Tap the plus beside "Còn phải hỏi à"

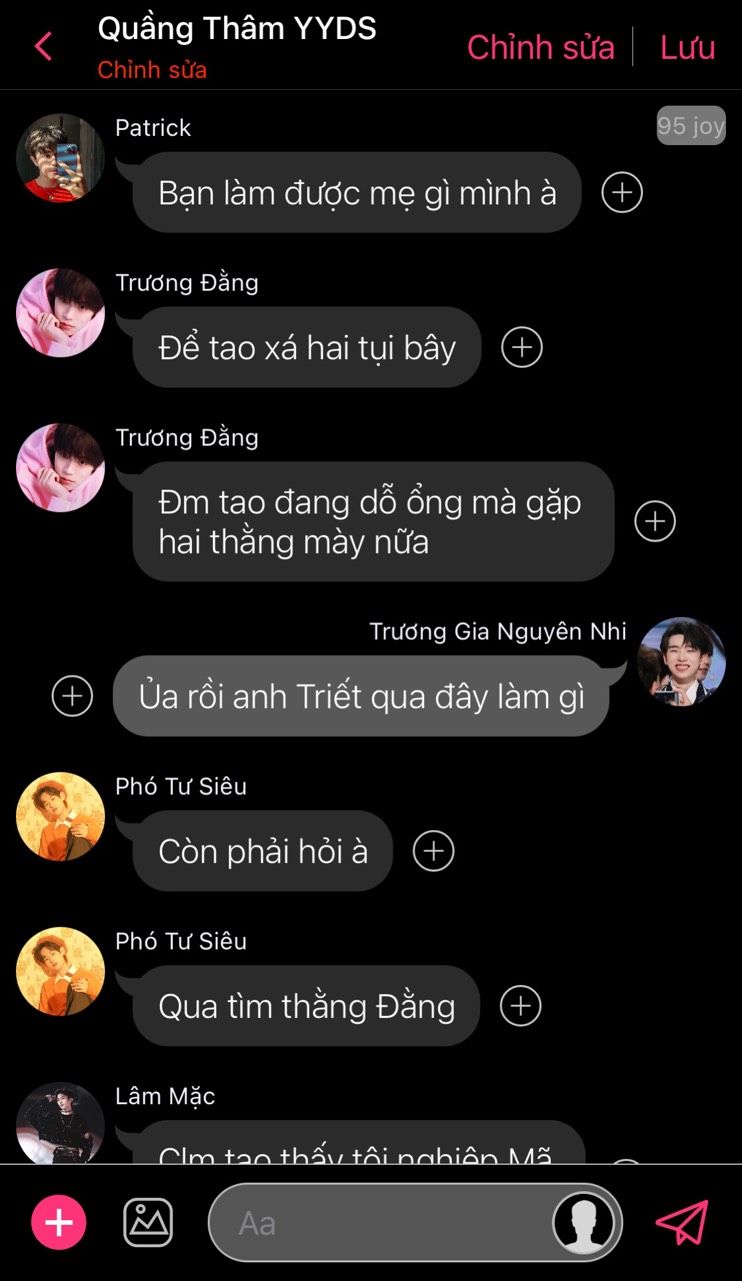434,851
